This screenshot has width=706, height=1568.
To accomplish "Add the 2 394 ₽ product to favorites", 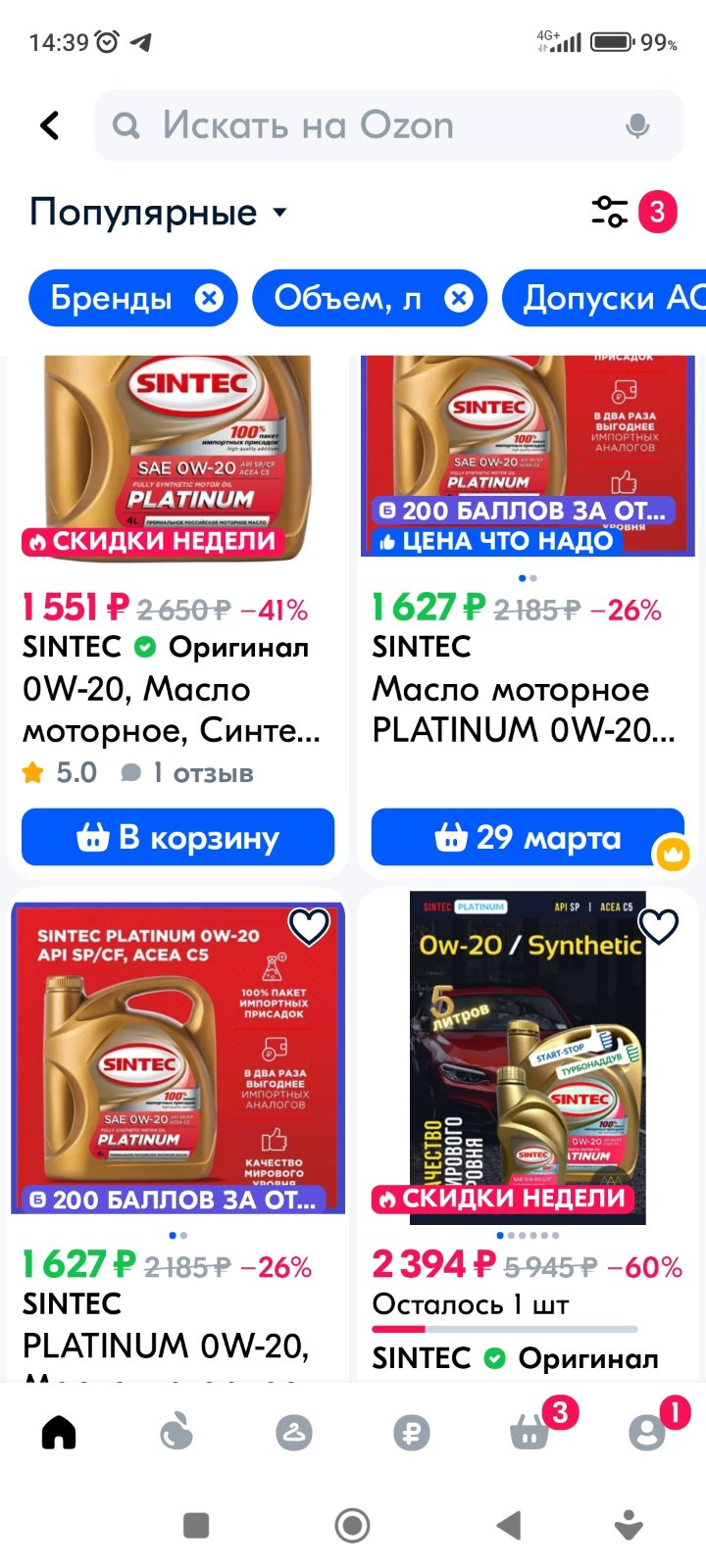I will tap(658, 926).
